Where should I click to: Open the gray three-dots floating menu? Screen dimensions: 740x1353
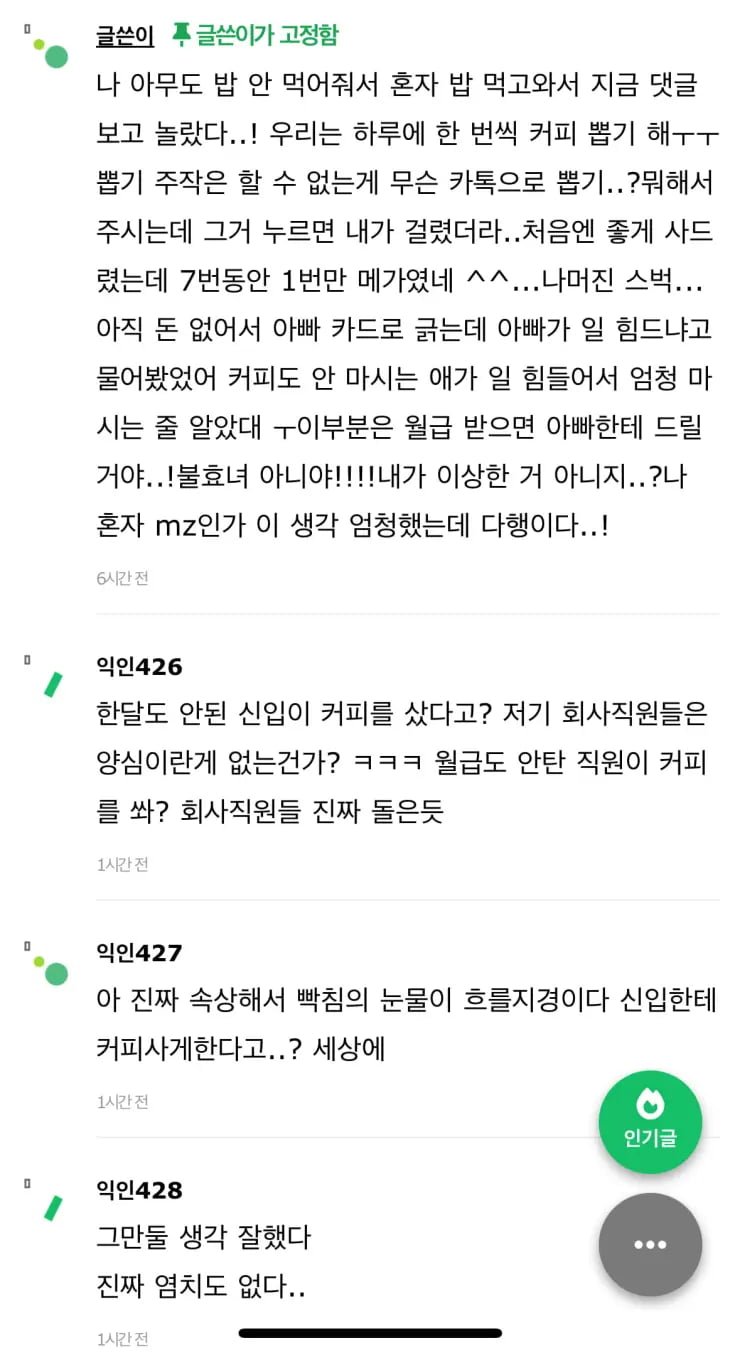[x=650, y=1244]
